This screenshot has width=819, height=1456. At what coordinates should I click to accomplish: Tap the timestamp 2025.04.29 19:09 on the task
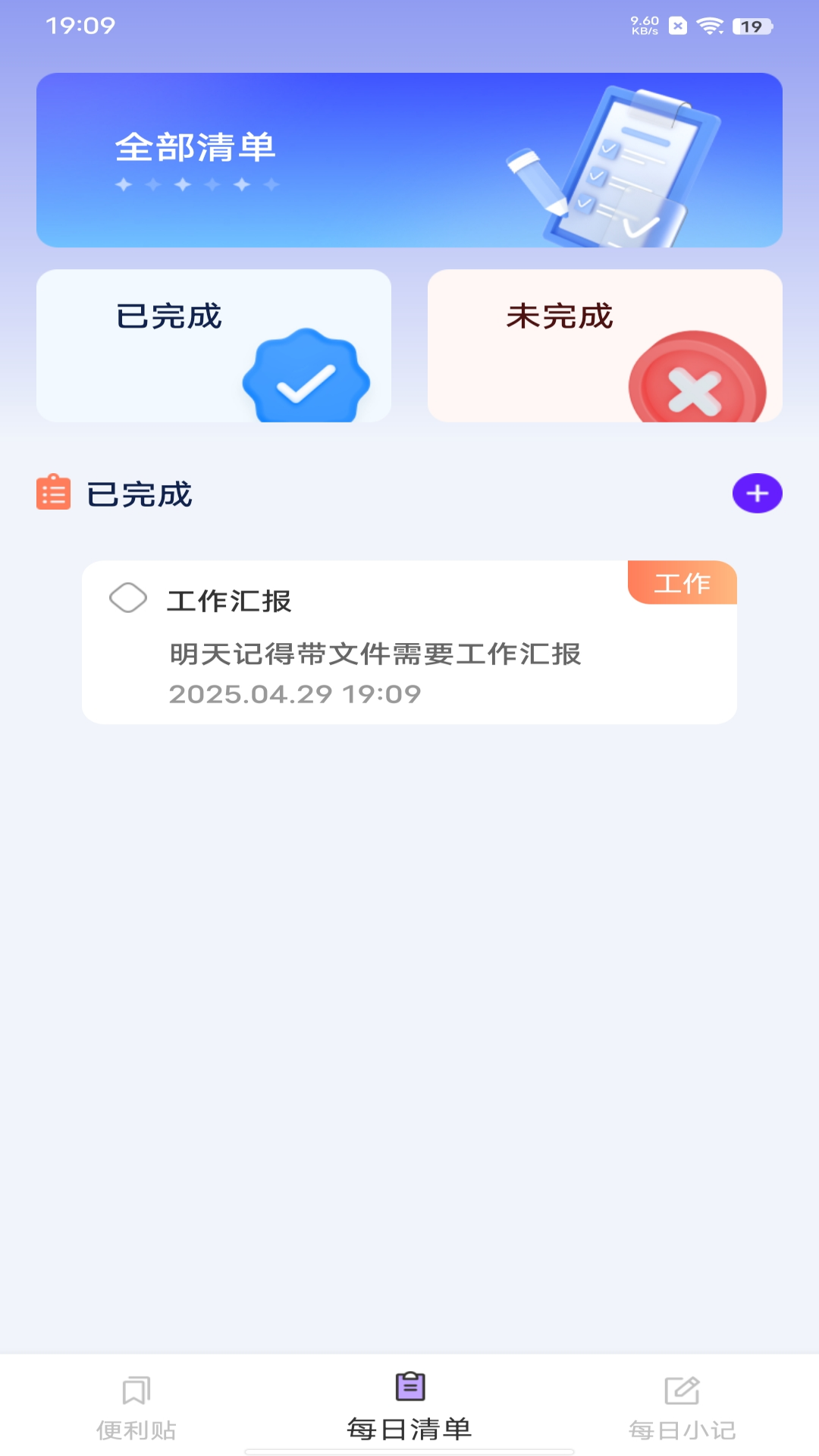(294, 694)
